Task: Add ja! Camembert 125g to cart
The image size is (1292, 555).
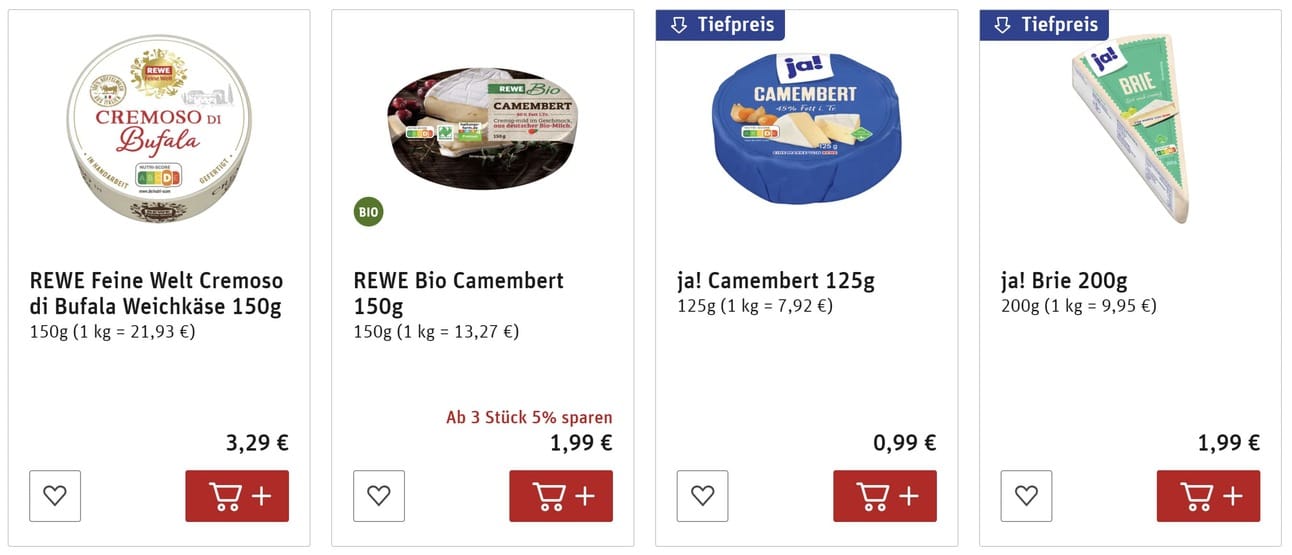Action: pyautogui.click(x=885, y=496)
